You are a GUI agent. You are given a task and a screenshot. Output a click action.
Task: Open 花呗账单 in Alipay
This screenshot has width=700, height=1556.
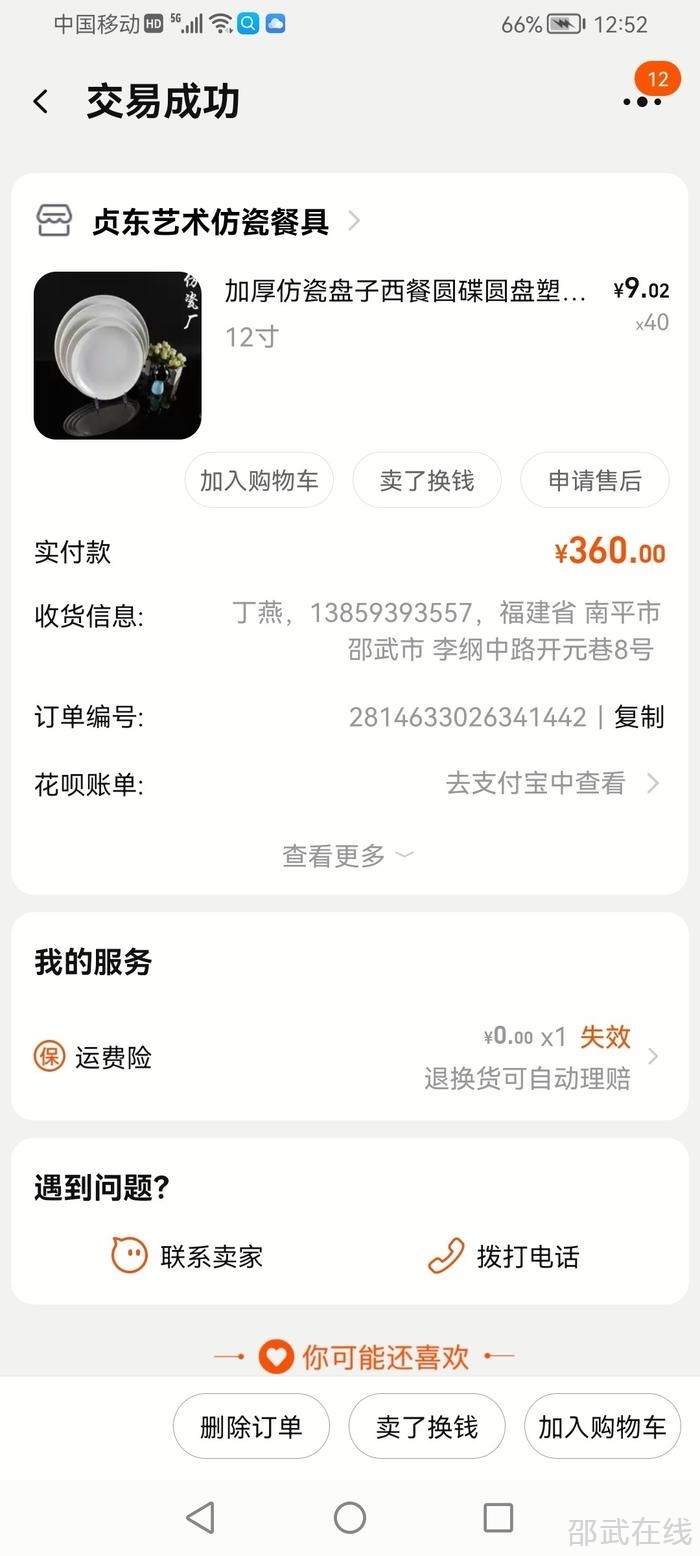550,783
